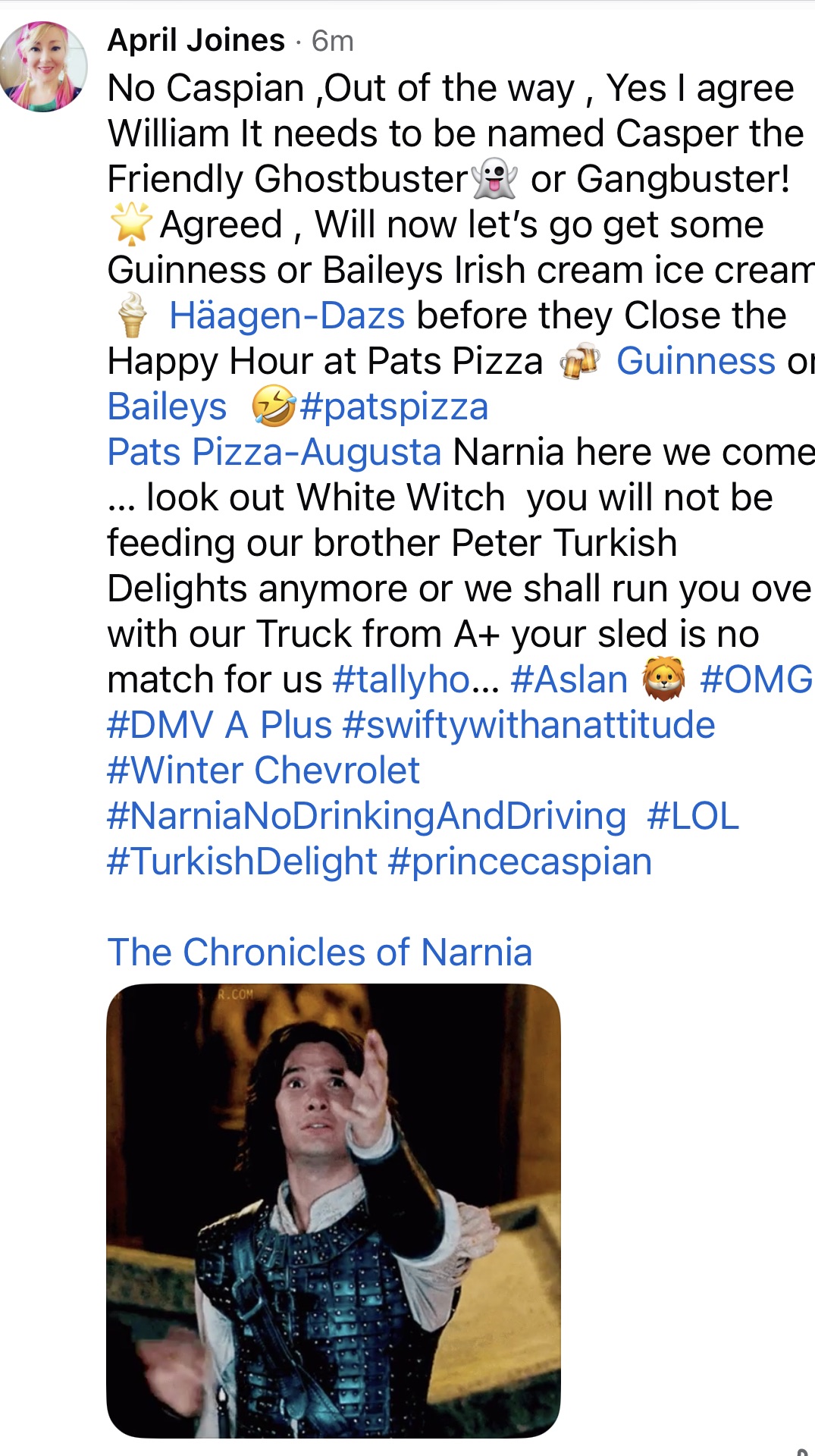Tap the Guinness page link
This screenshot has height=1456, width=815.
pyautogui.click(x=695, y=361)
